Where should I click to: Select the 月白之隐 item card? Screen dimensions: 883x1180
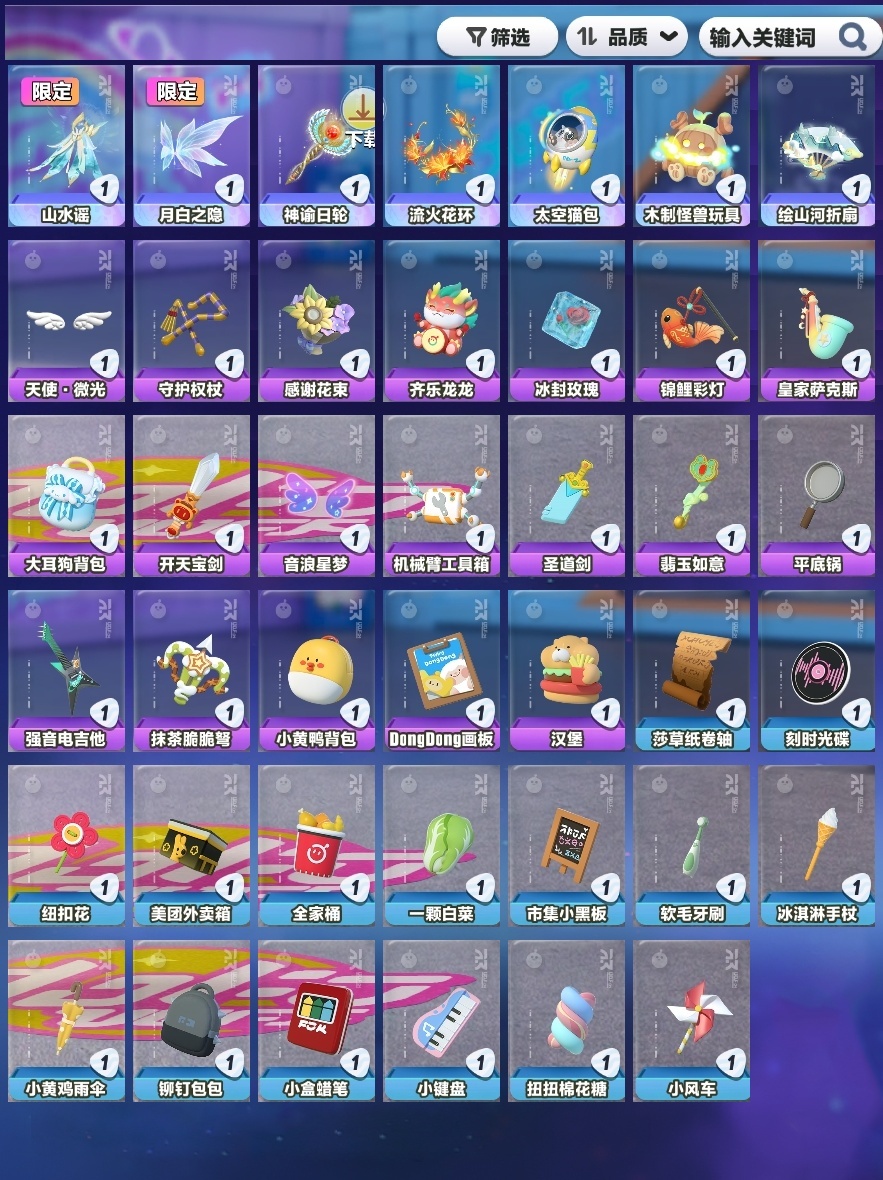tap(192, 146)
